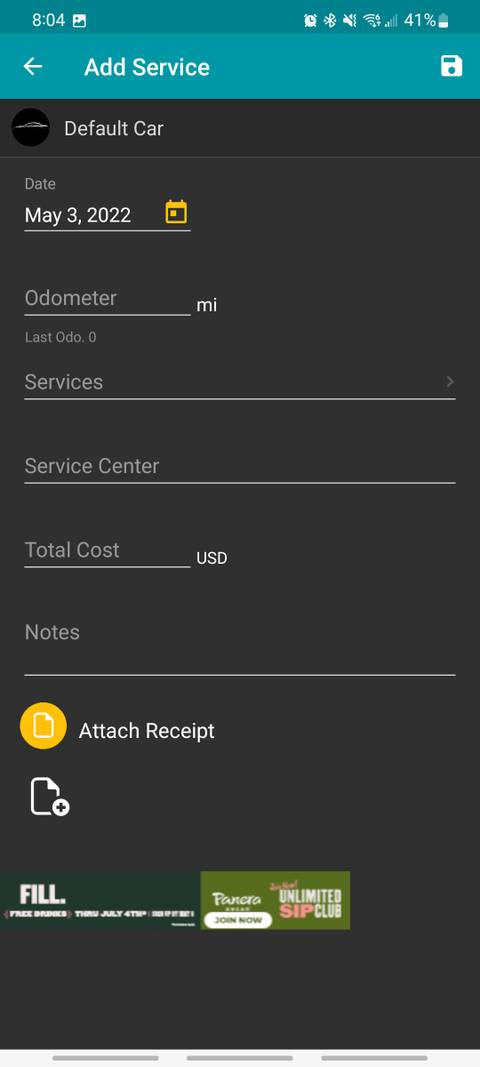Viewport: 480px width, 1067px height.
Task: Enter the Service Center field
Action: coord(240,466)
